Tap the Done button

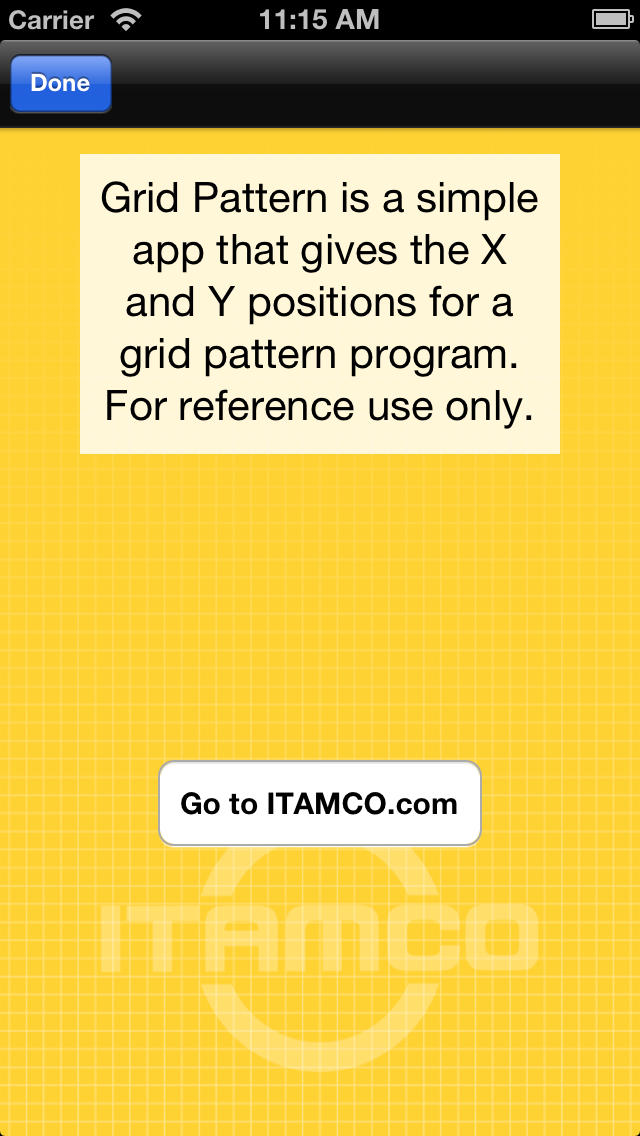click(60, 83)
